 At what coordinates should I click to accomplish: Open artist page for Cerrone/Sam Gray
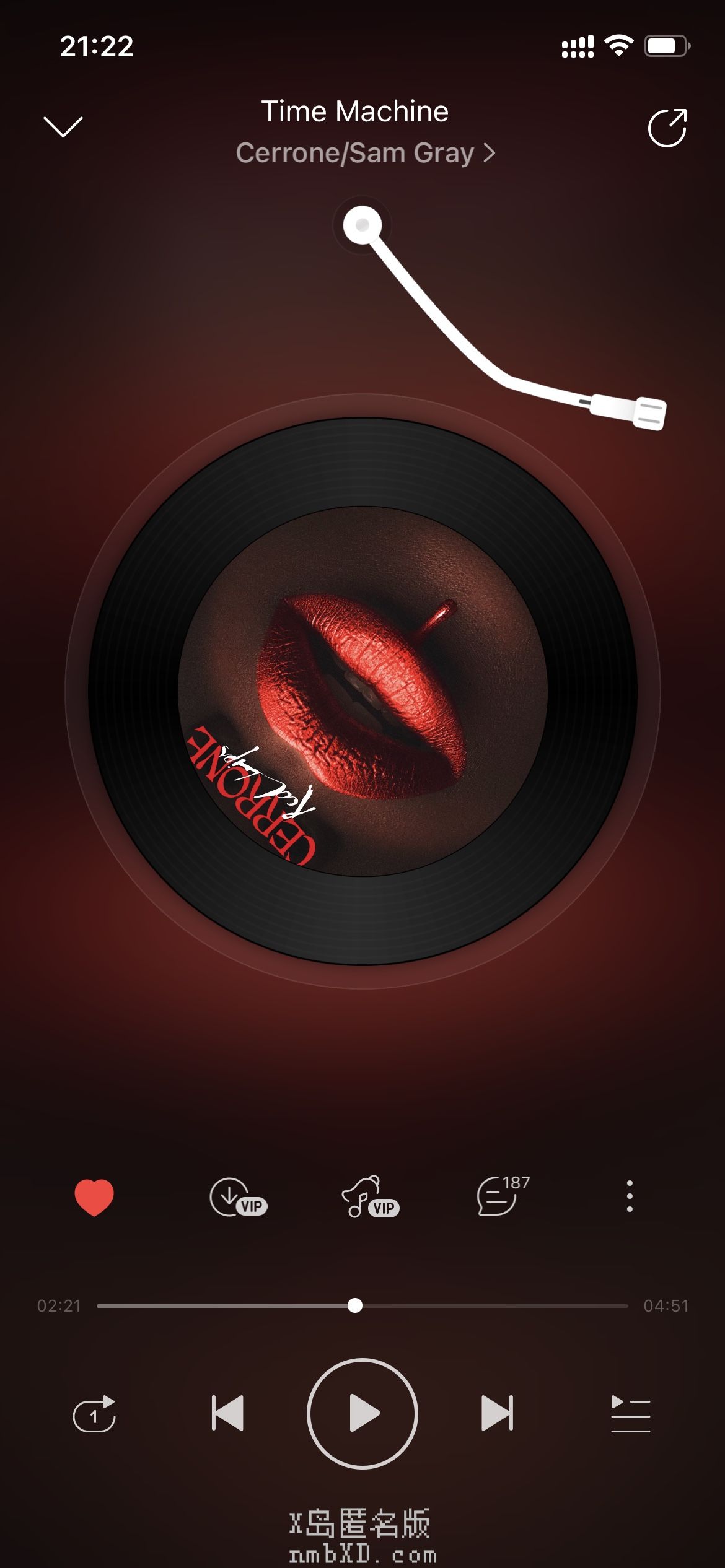[365, 153]
